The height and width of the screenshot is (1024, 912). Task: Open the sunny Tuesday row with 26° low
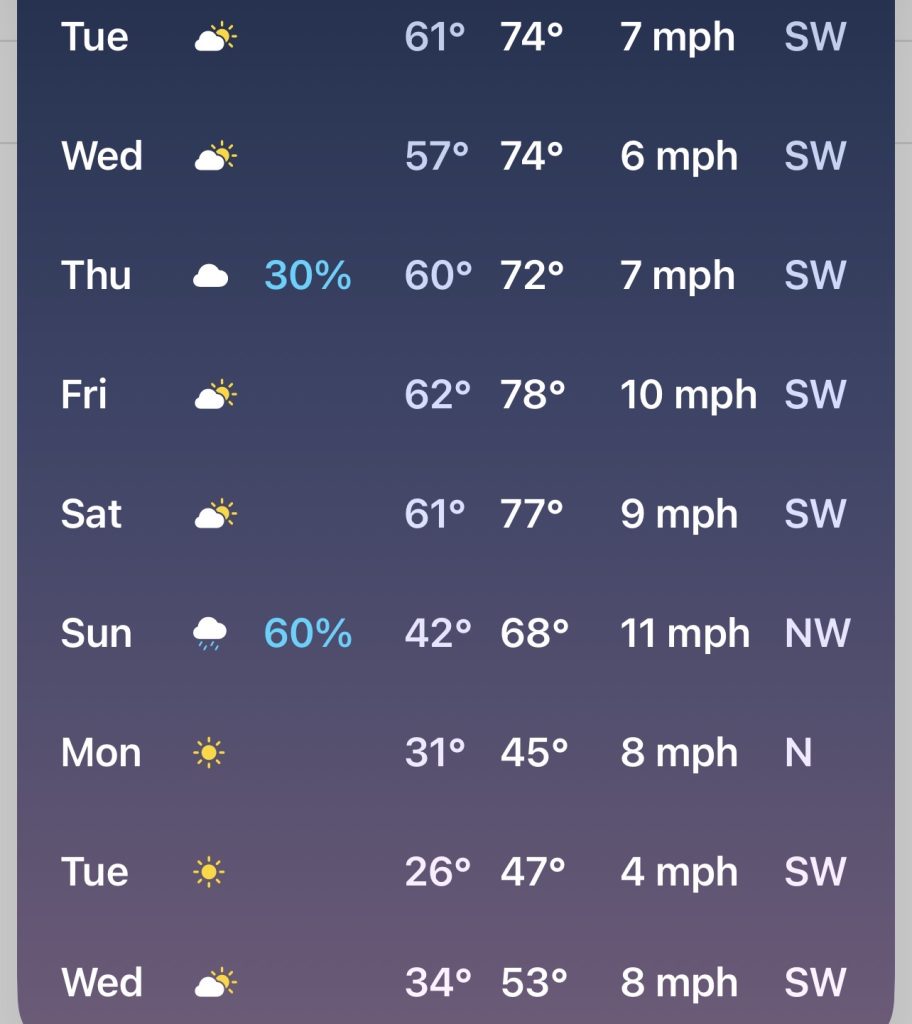point(455,872)
